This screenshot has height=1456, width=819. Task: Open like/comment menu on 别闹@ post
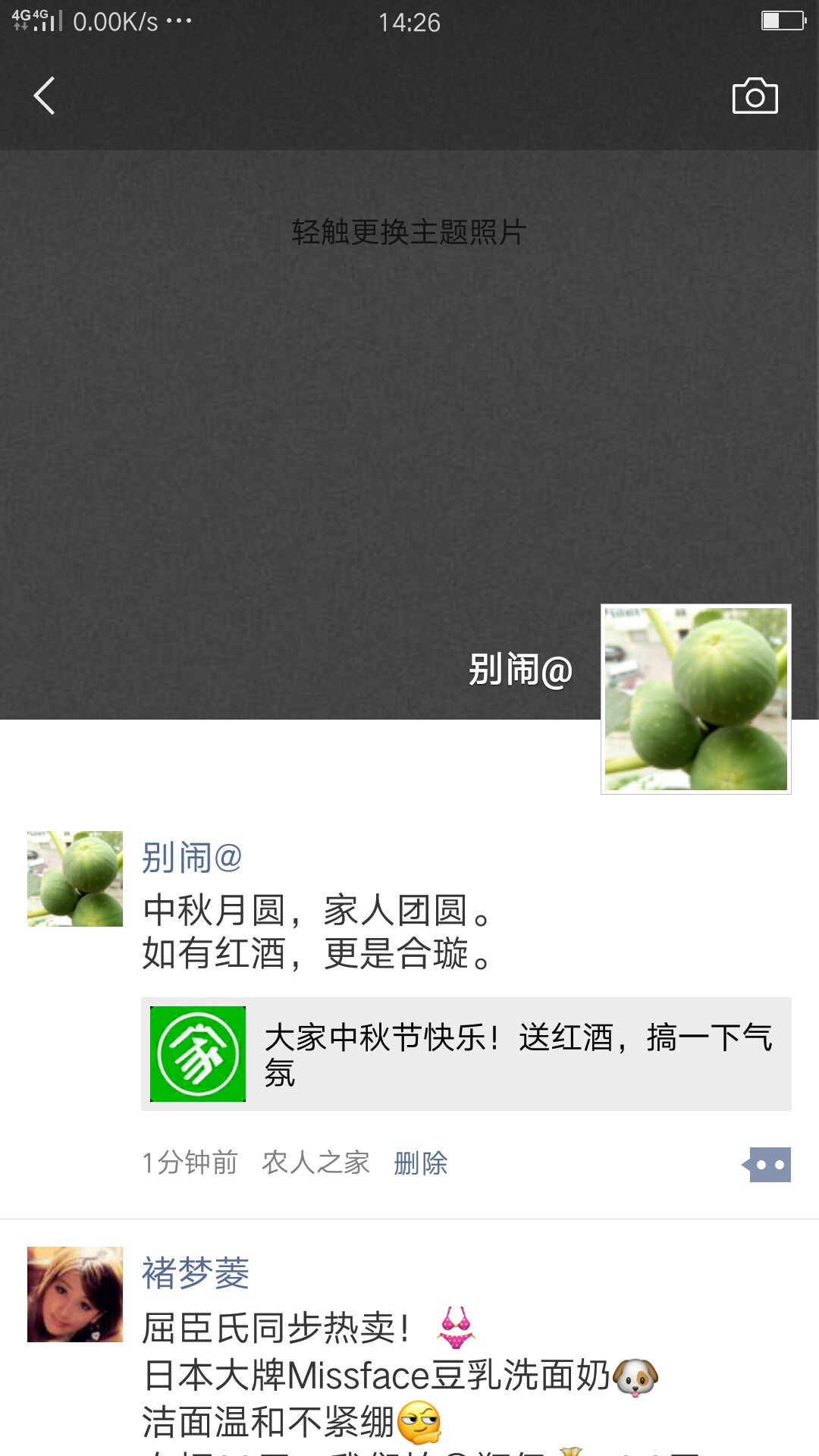click(x=767, y=1164)
